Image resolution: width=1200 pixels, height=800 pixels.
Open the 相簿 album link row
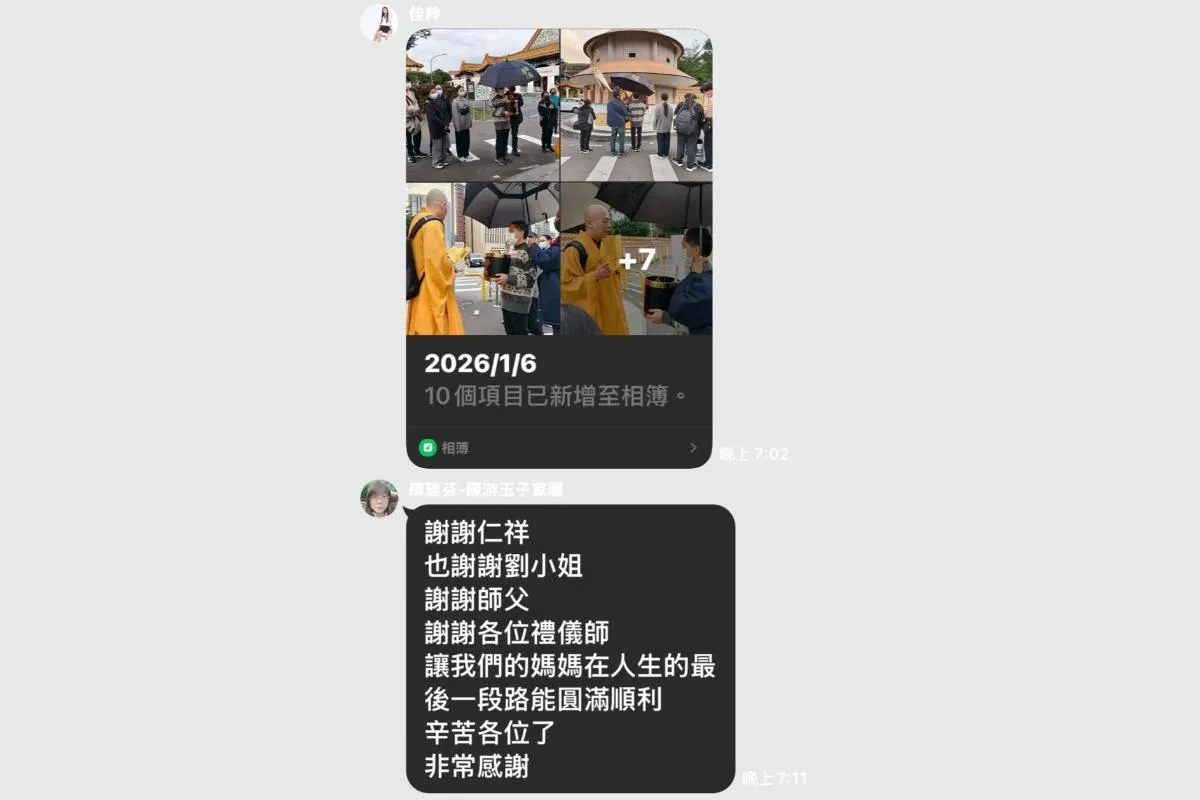tap(559, 448)
